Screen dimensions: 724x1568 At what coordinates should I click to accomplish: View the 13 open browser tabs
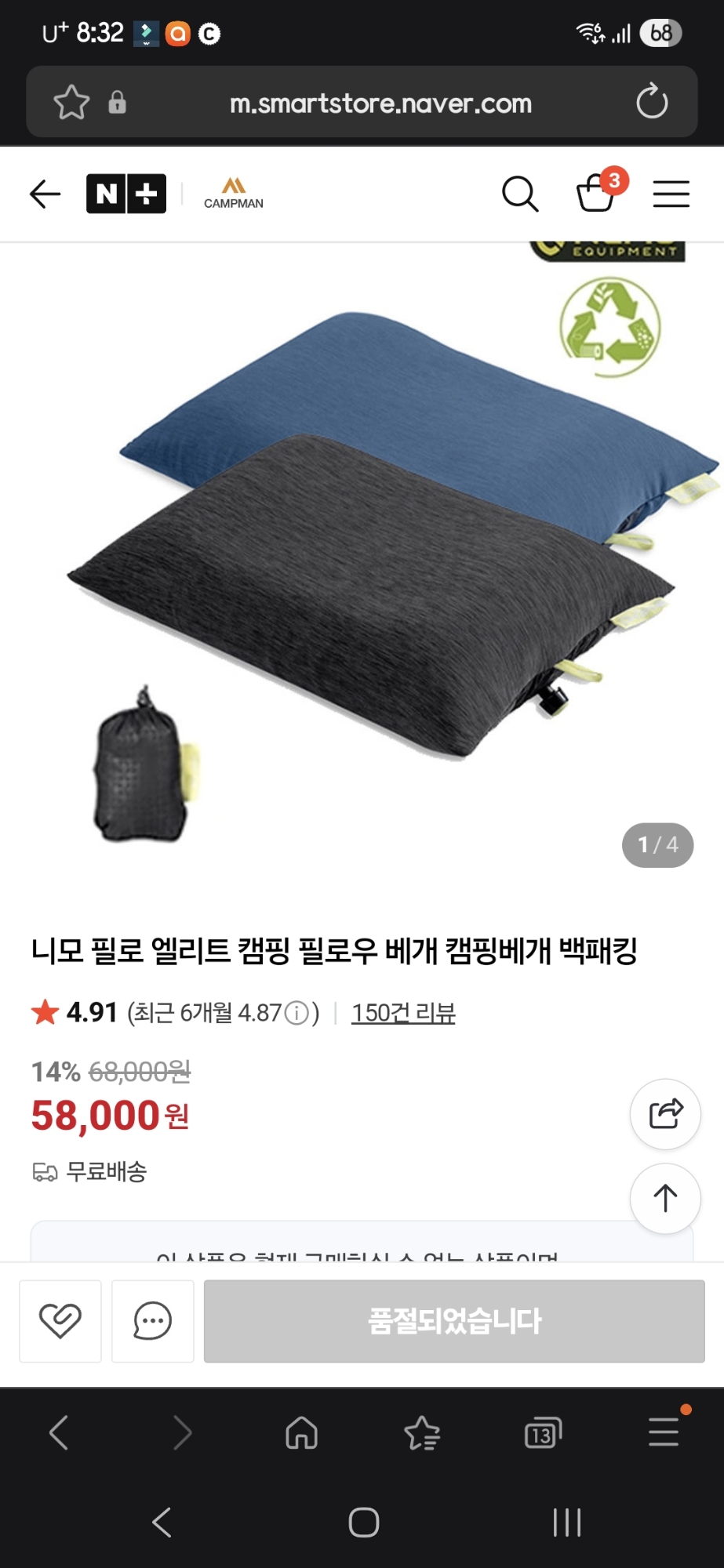click(x=543, y=1433)
